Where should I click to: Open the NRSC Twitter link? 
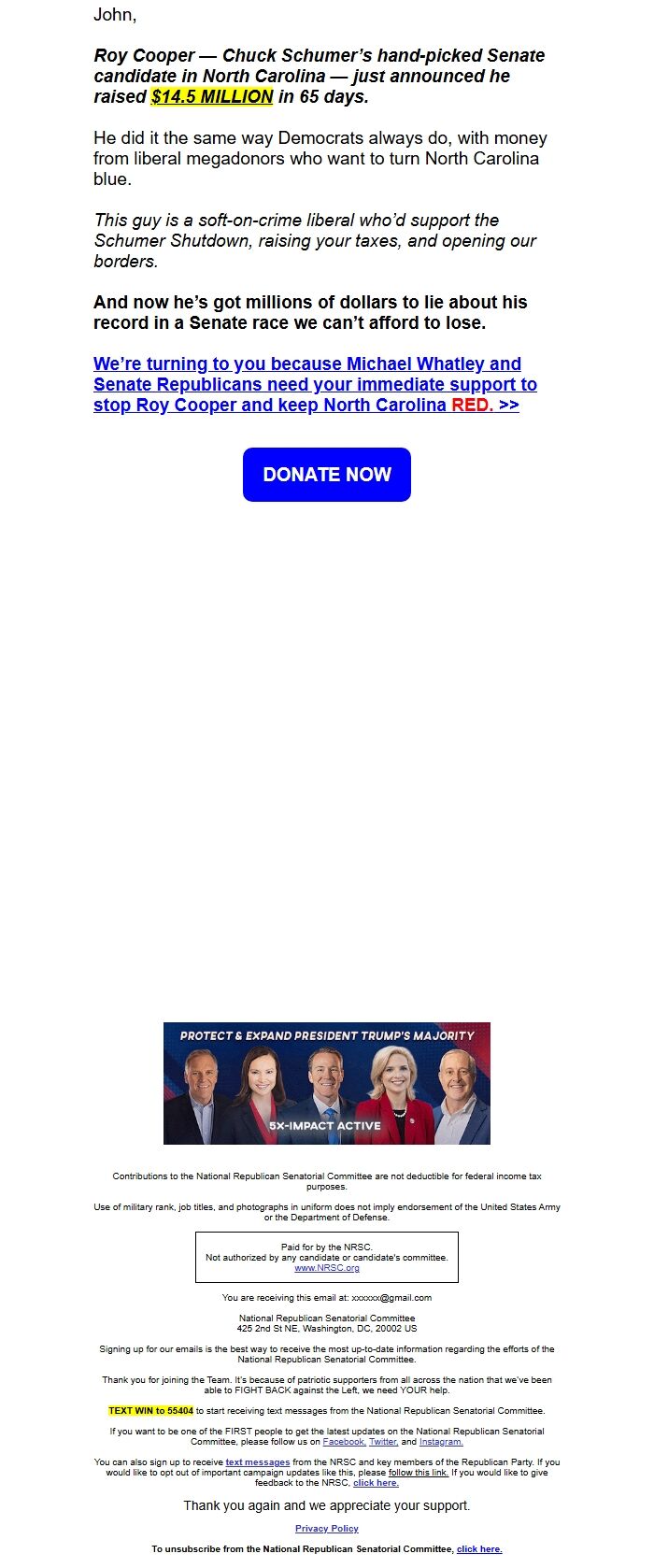tap(383, 1442)
